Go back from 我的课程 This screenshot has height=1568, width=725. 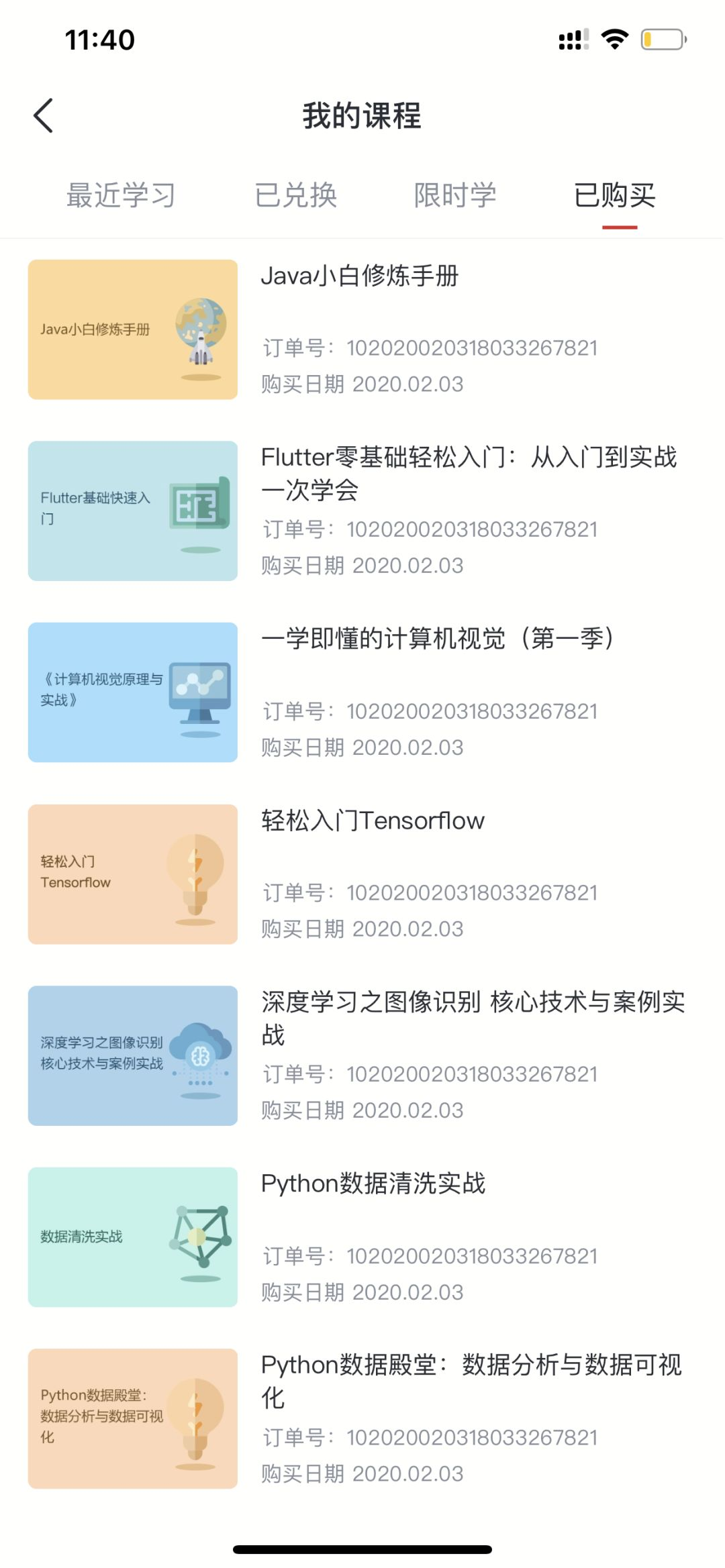click(44, 115)
